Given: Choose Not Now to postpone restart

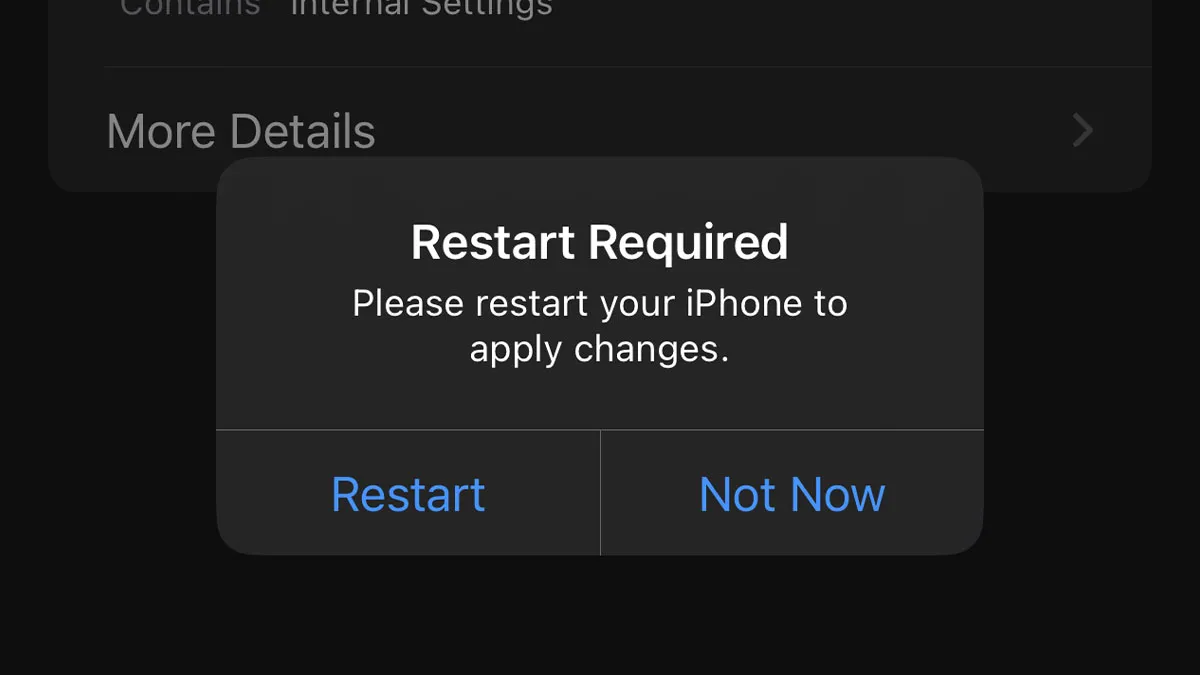Looking at the screenshot, I should click(x=792, y=494).
